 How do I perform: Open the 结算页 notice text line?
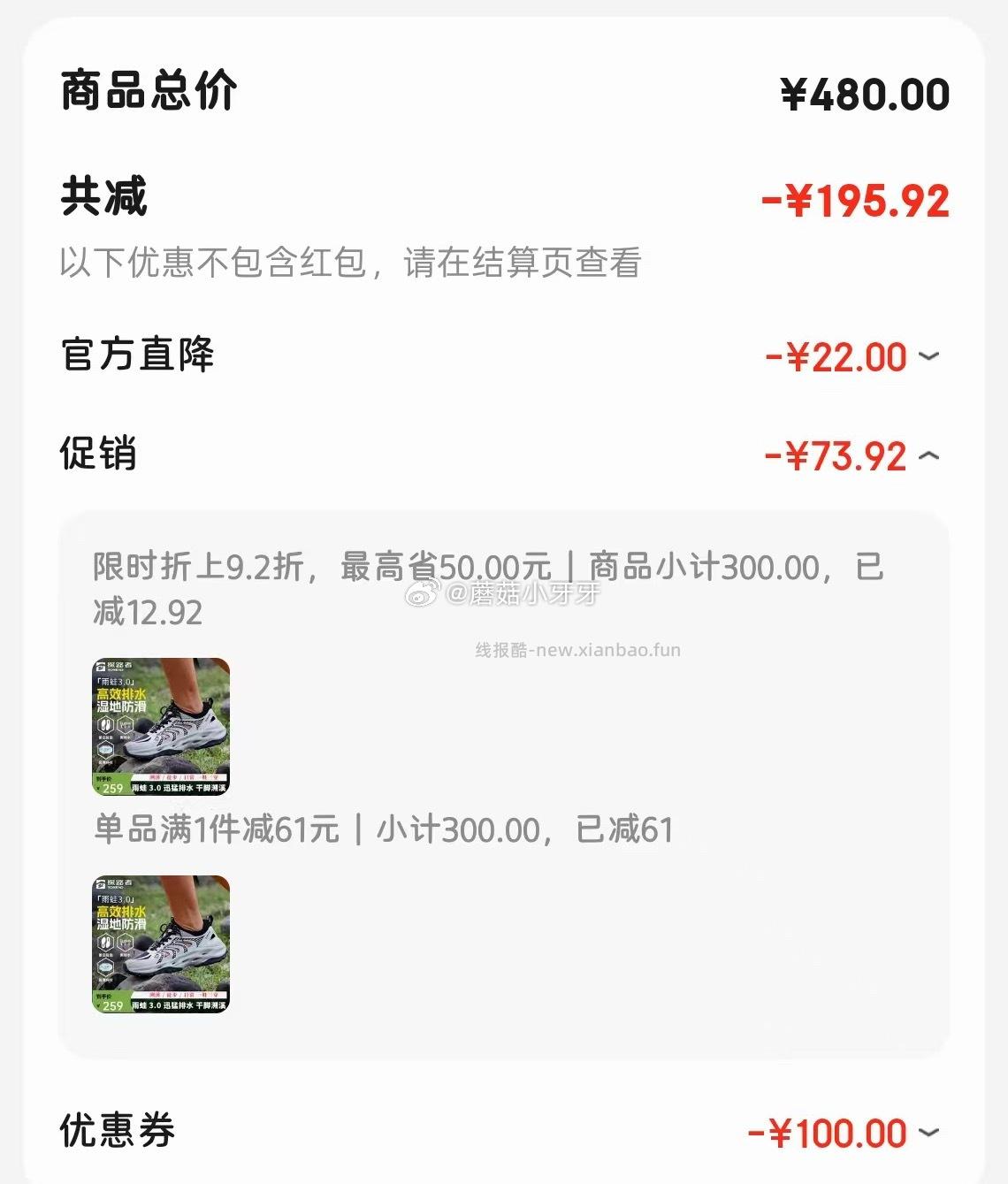(x=350, y=262)
